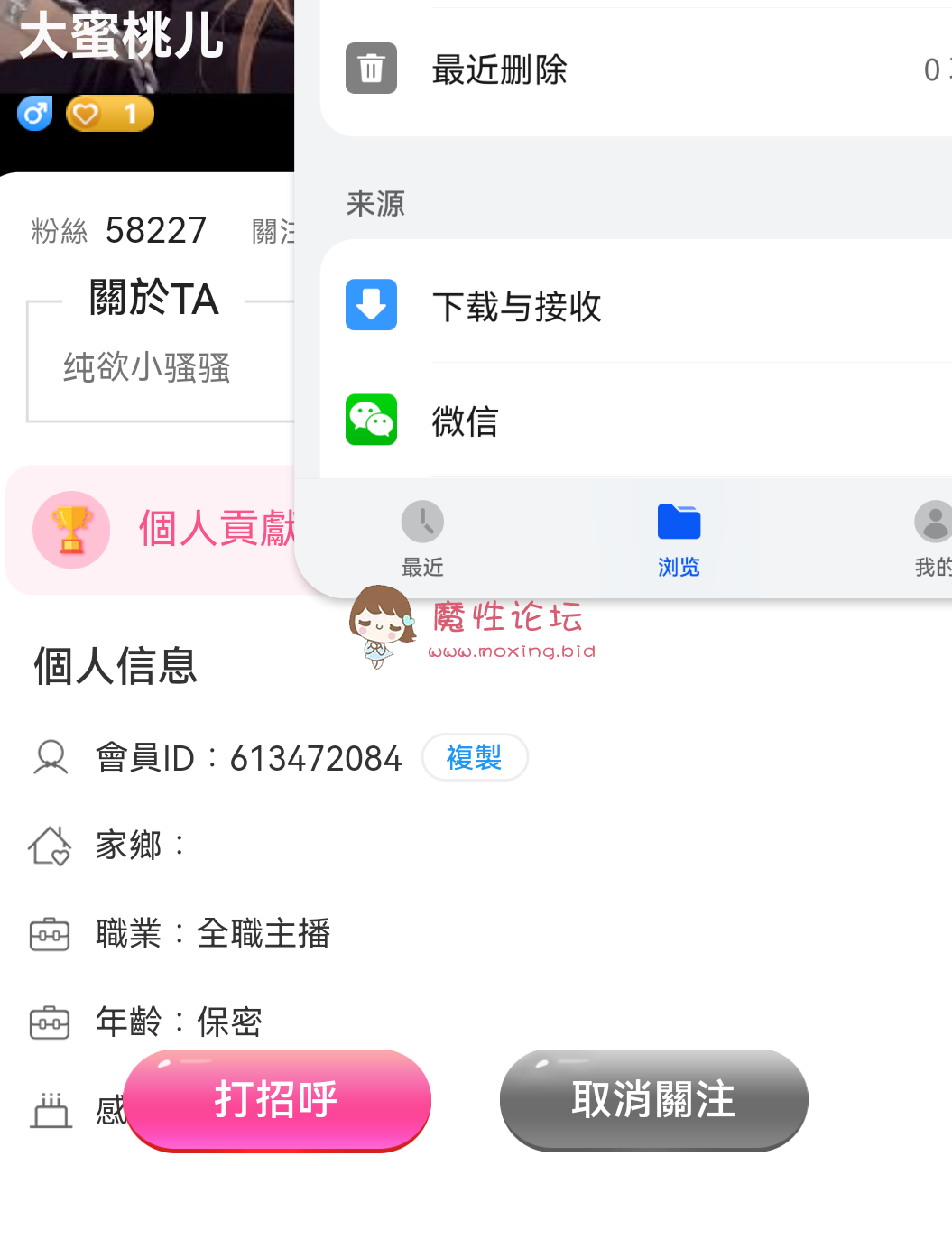952x1258 pixels.
Task: Click the clock icon above 最近
Action: 422,522
